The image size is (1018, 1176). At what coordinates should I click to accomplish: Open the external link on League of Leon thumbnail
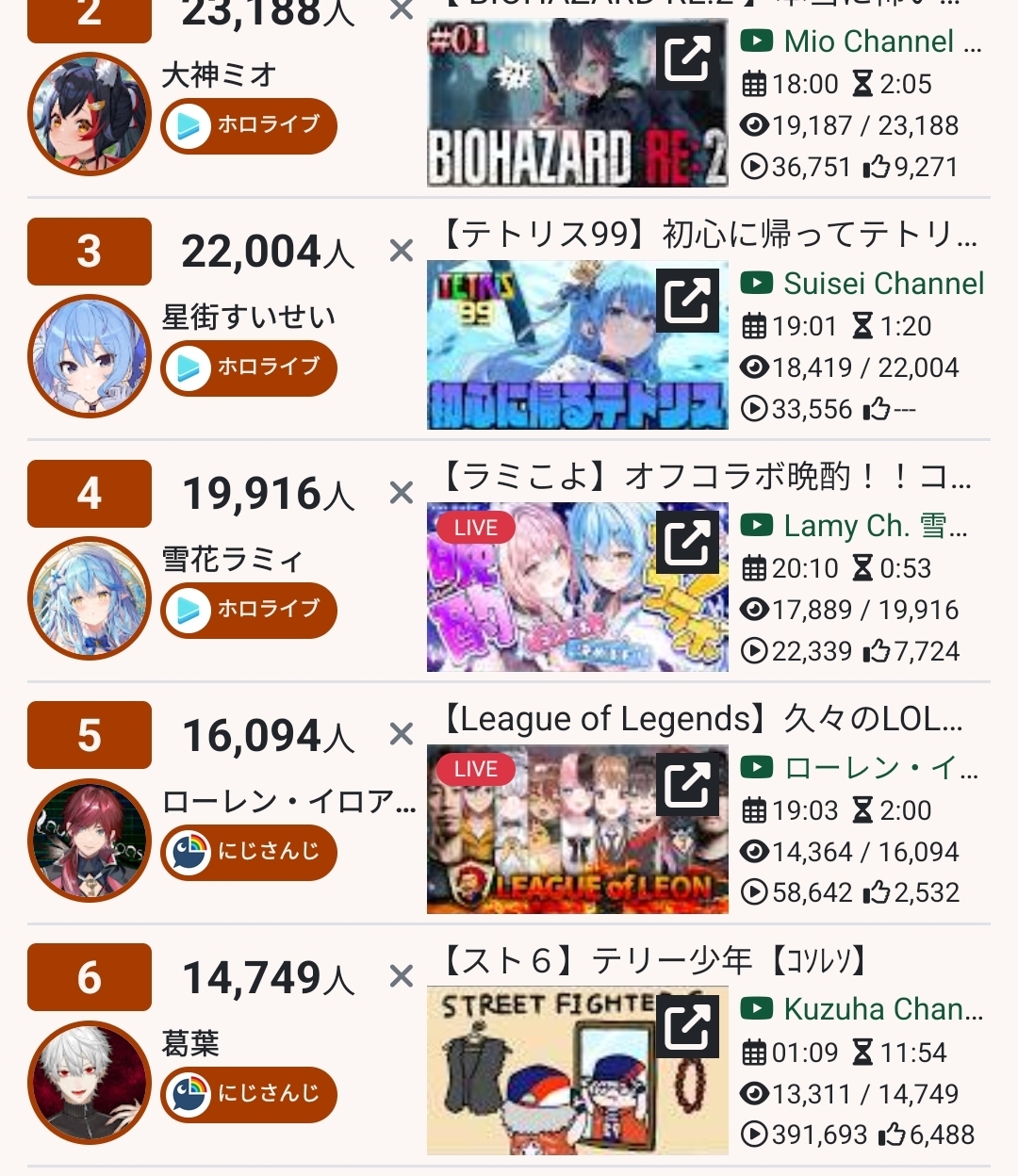[x=687, y=785]
